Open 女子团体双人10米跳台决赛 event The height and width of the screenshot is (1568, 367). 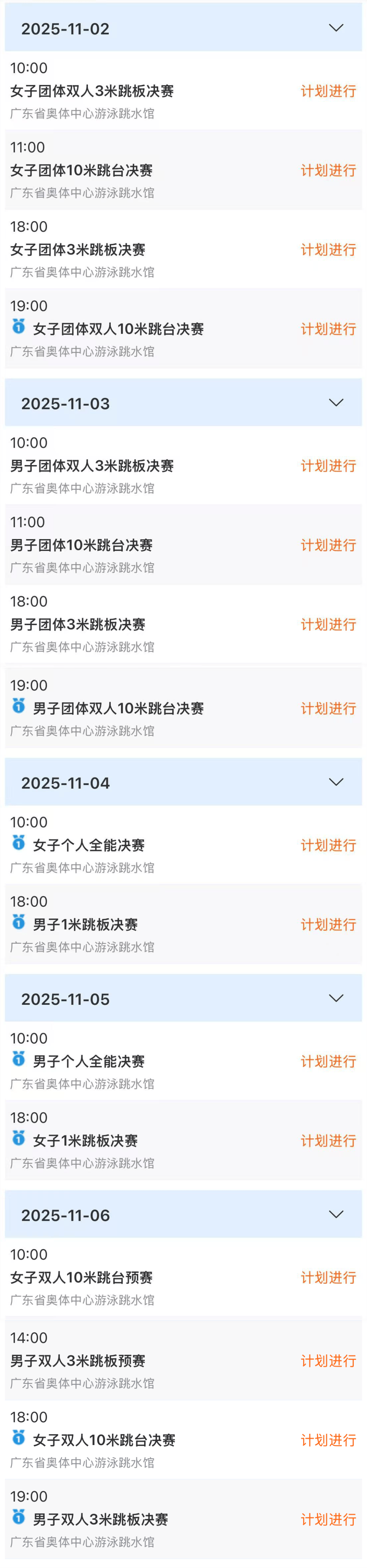(118, 329)
